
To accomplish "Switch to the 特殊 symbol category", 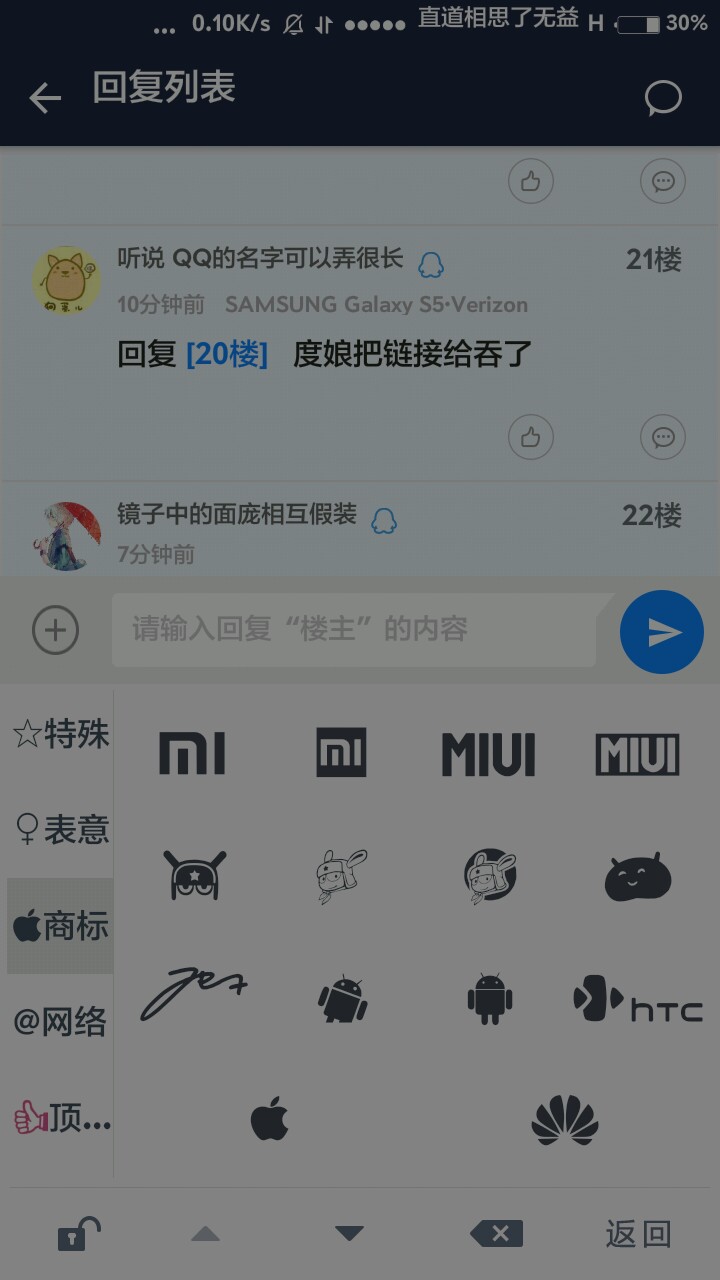I will point(60,735).
